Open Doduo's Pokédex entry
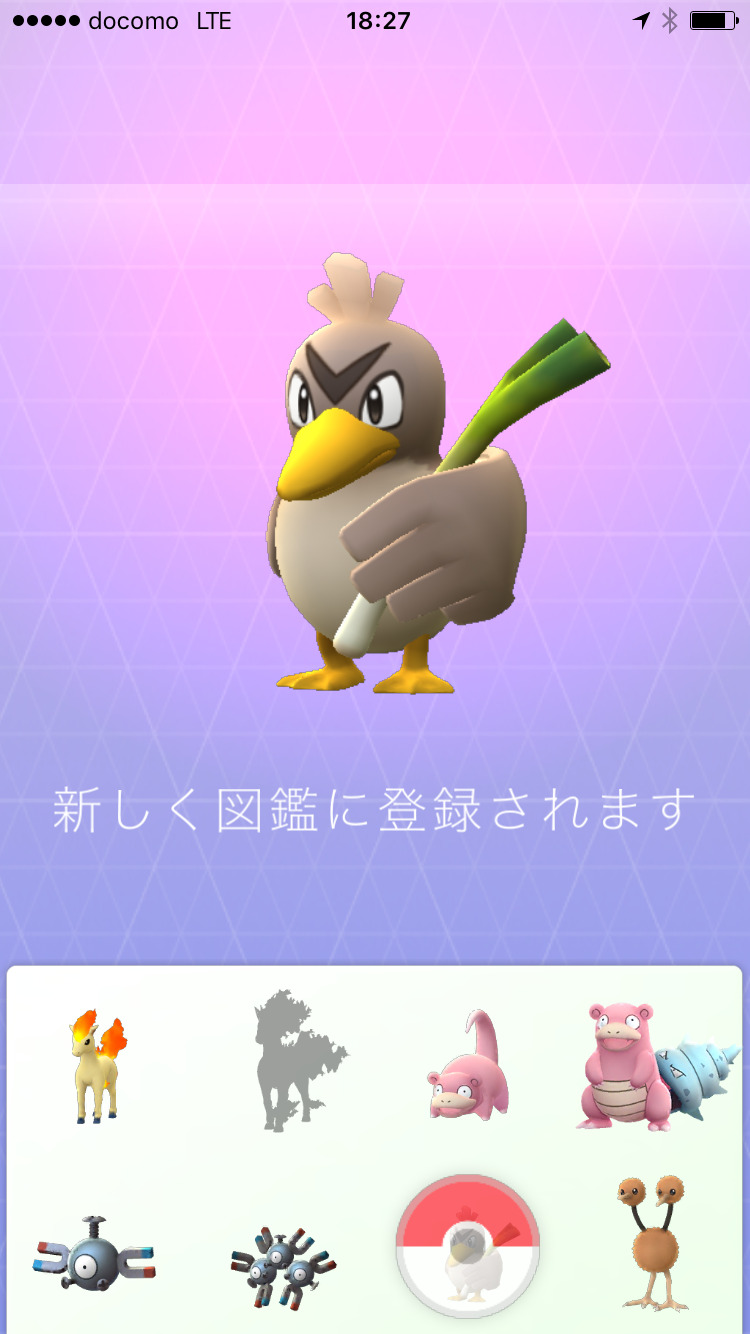This screenshot has width=750, height=1334. coord(655,1242)
